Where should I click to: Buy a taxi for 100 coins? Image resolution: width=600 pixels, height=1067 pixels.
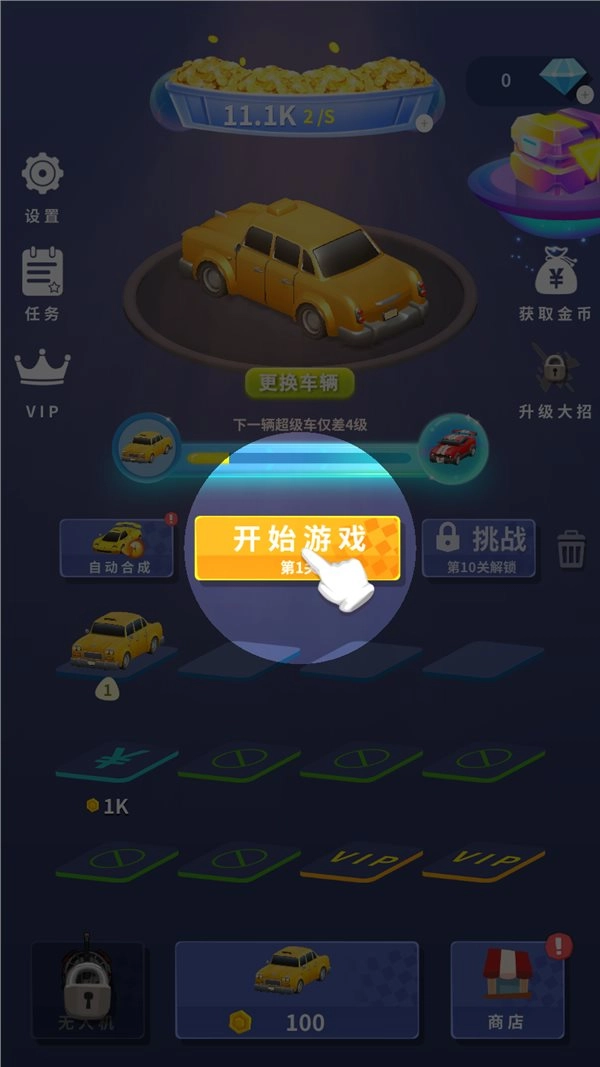pyautogui.click(x=296, y=988)
